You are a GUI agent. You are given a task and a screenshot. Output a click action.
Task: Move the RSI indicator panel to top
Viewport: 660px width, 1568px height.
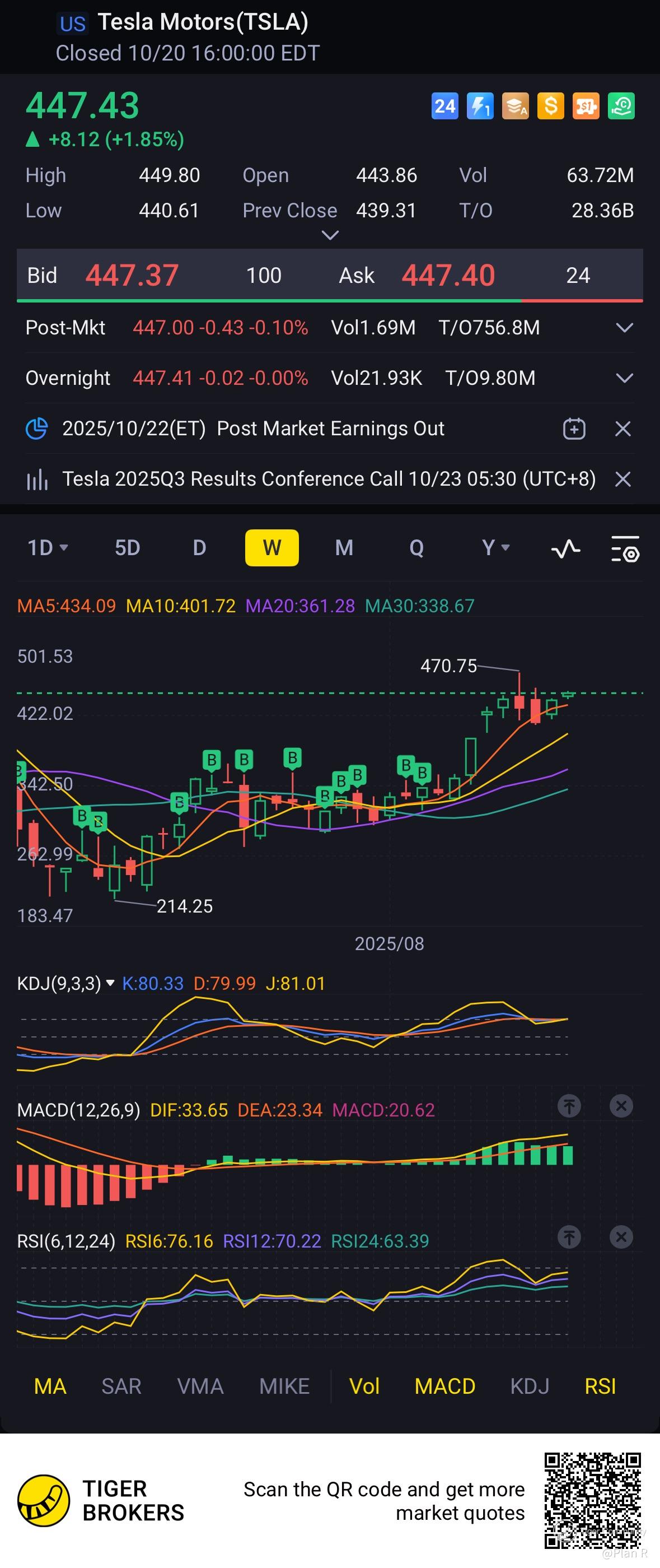569,1237
